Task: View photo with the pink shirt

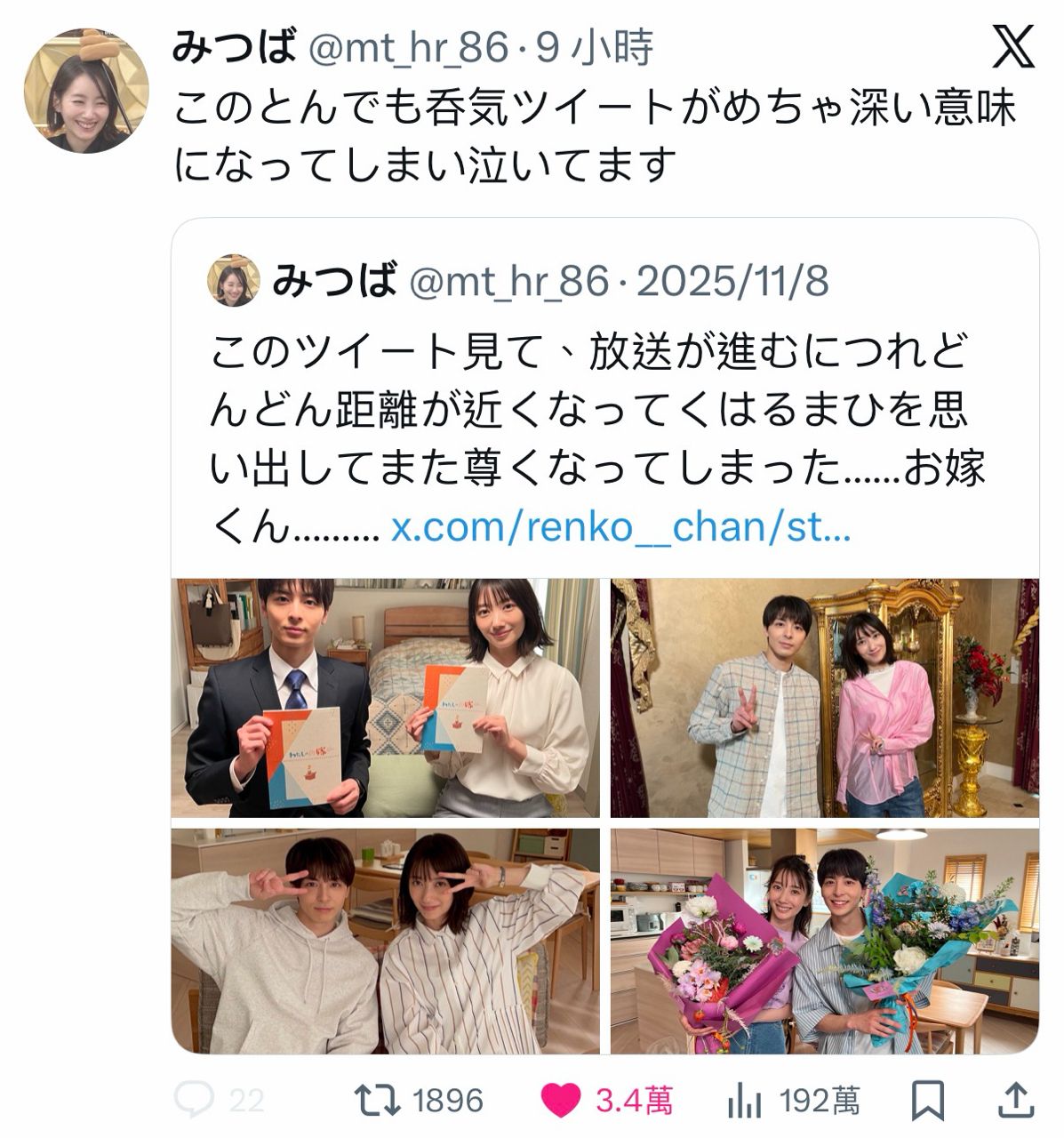Action: coord(824,698)
